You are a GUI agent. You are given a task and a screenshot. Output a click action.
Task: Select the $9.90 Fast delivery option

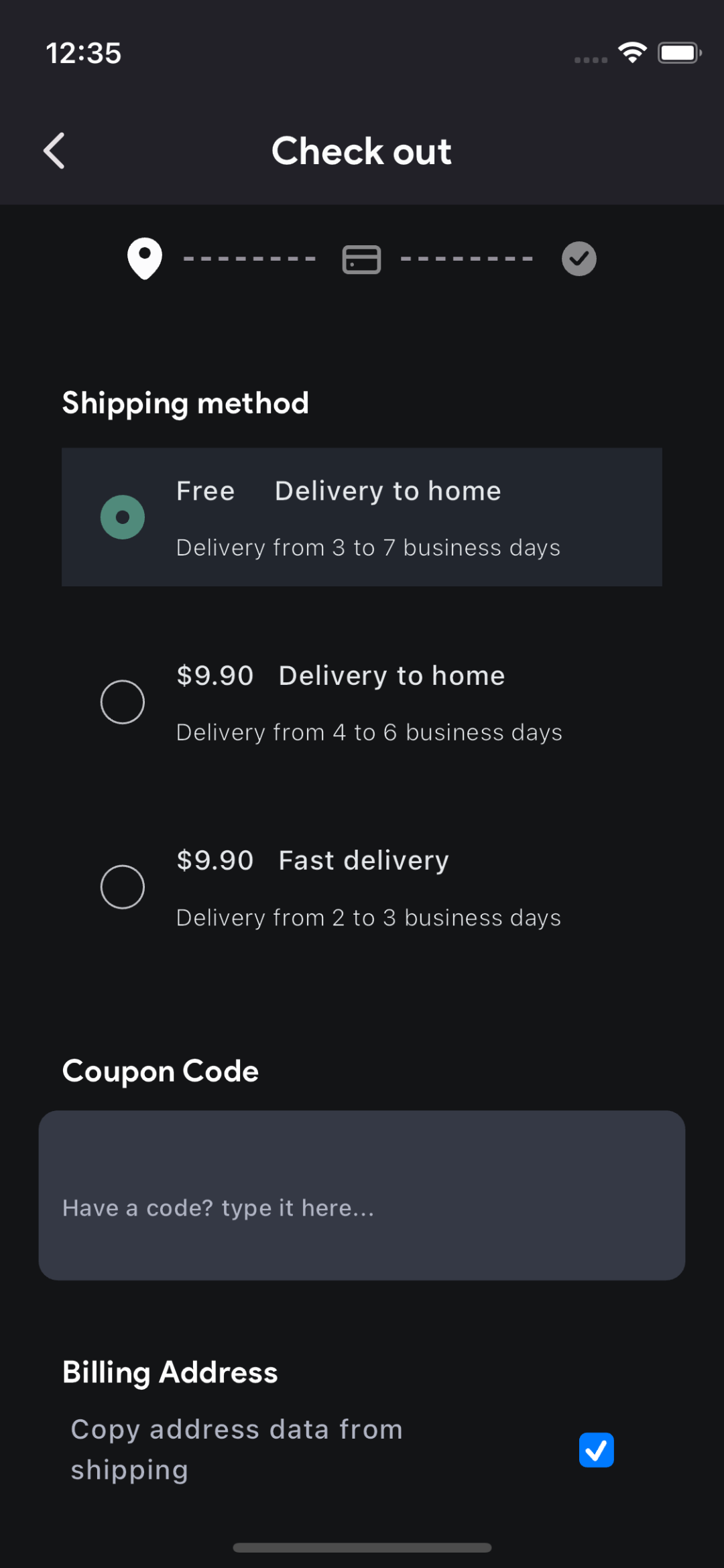point(122,886)
